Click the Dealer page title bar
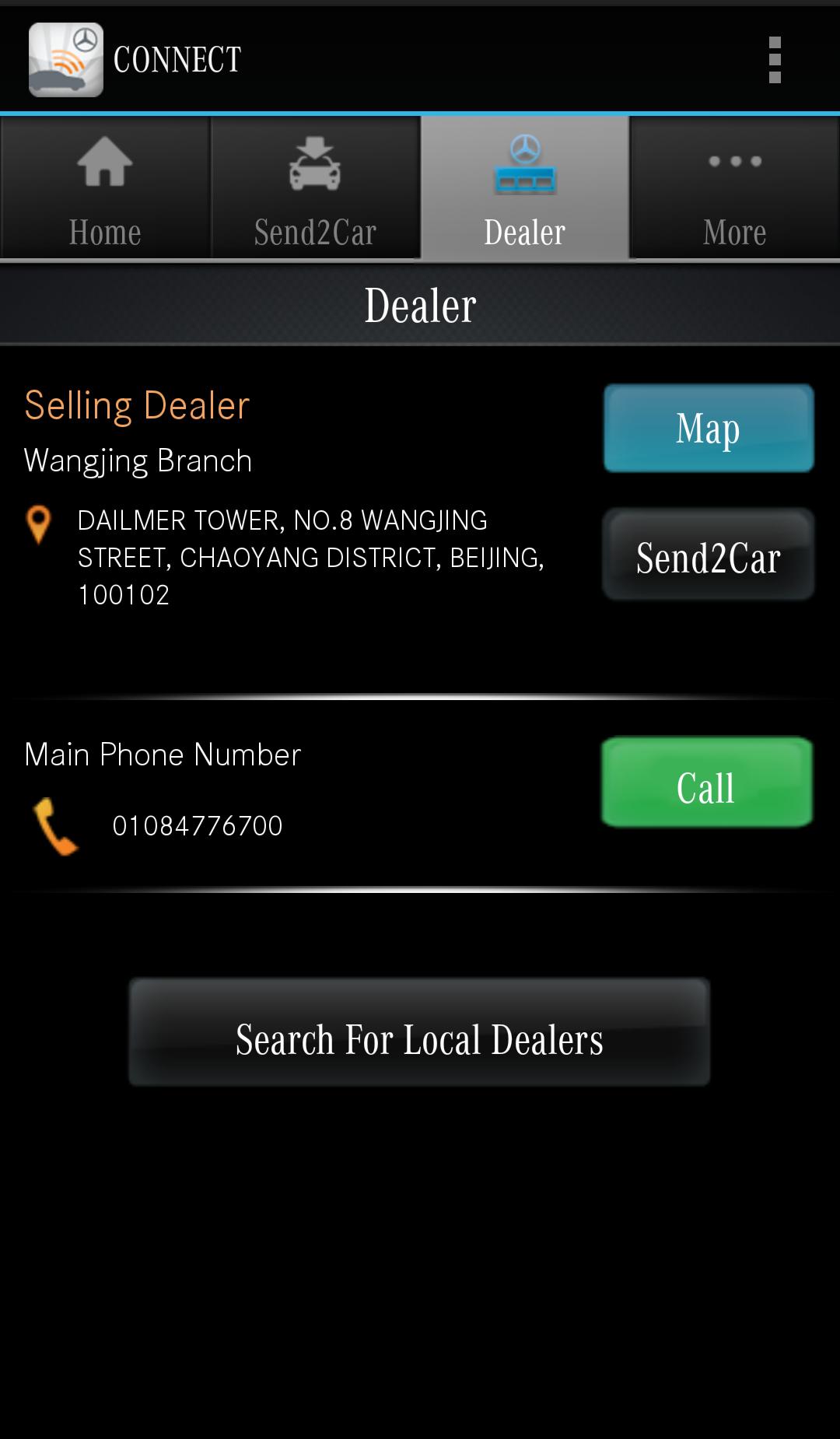This screenshot has height=1439, width=840. (x=420, y=304)
